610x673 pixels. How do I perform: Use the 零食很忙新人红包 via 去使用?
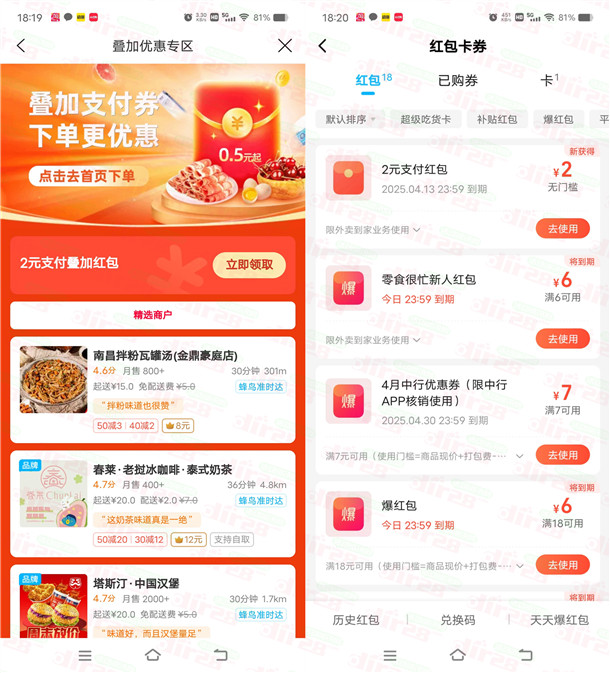562,339
